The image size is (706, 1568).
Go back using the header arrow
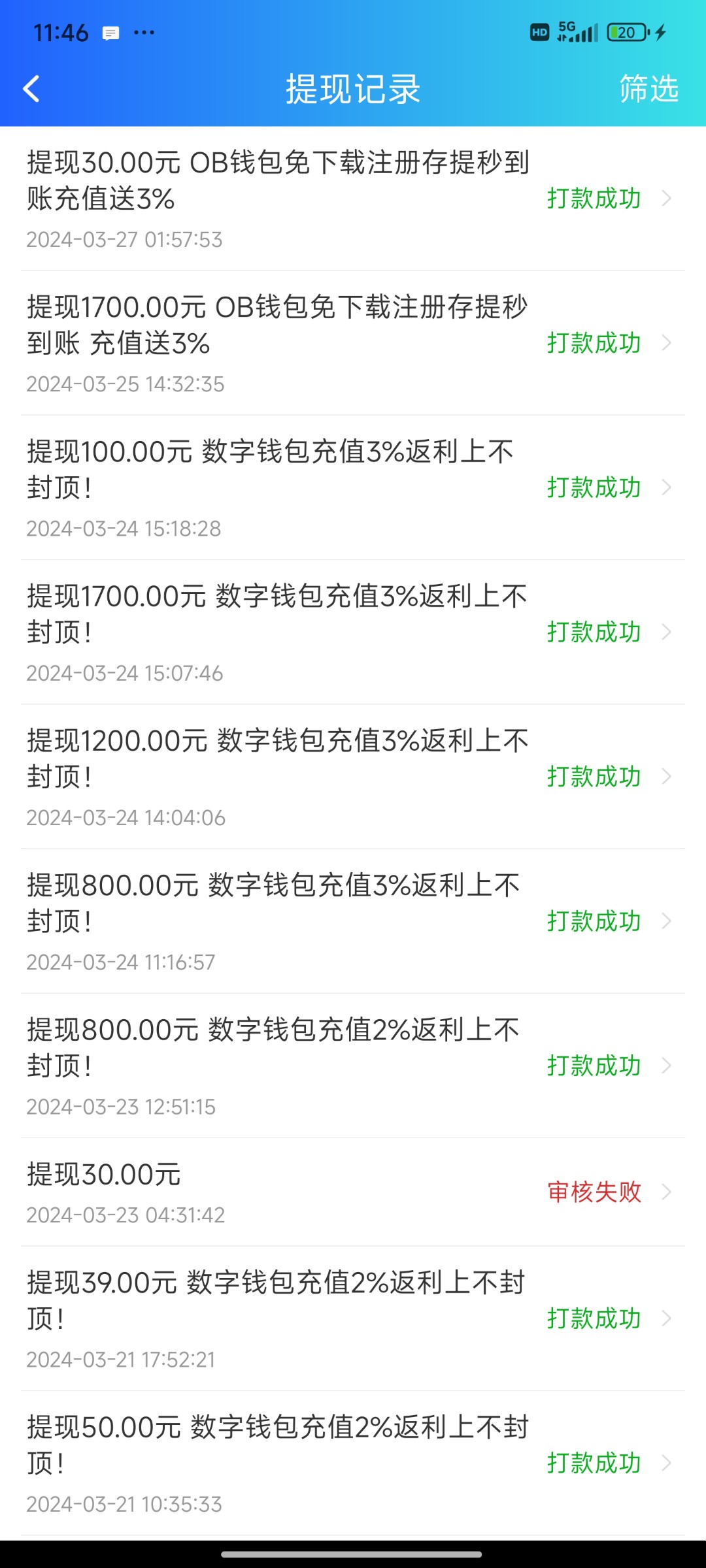[31, 89]
